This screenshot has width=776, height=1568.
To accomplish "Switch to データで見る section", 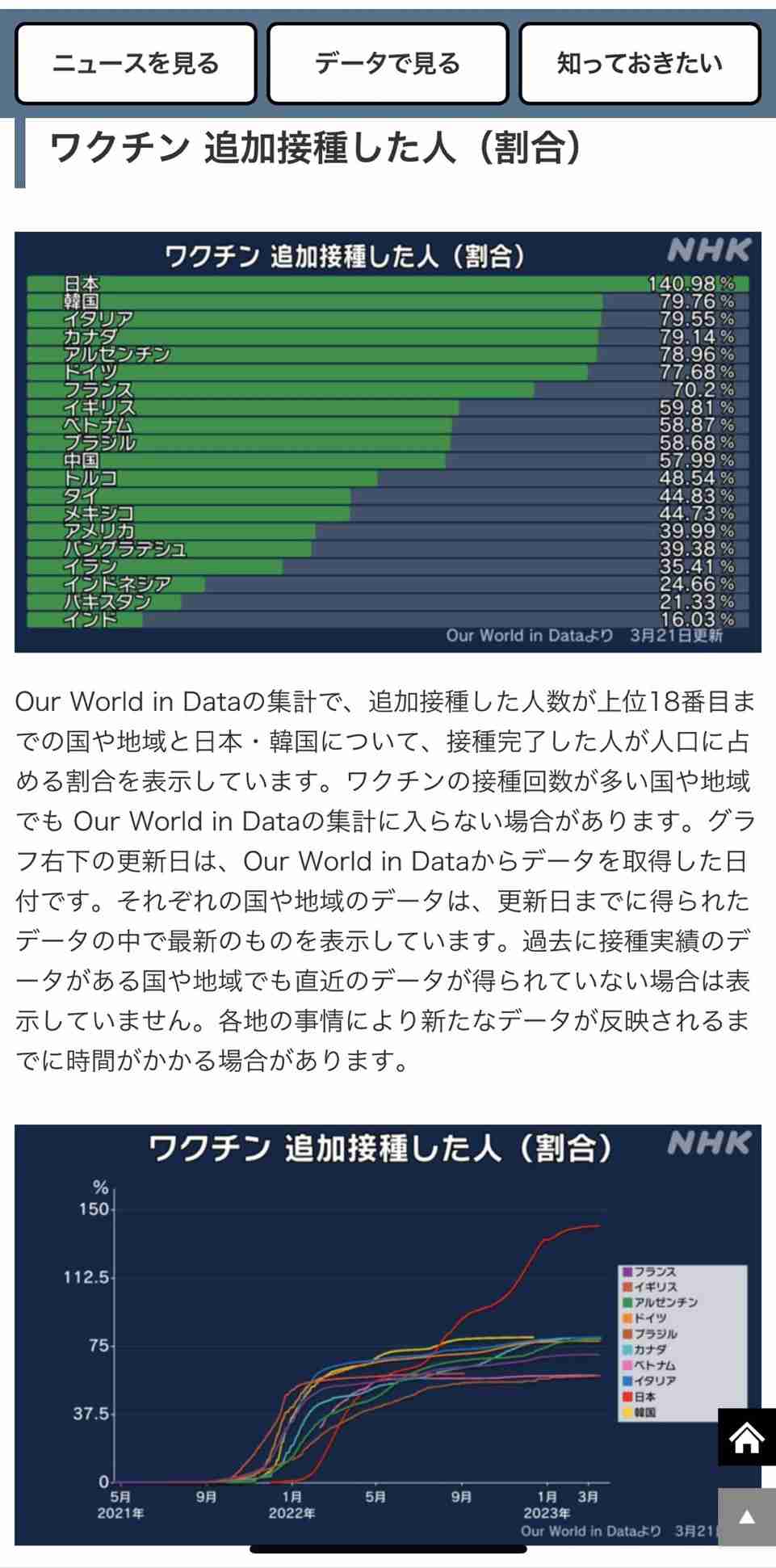I will pyautogui.click(x=388, y=63).
